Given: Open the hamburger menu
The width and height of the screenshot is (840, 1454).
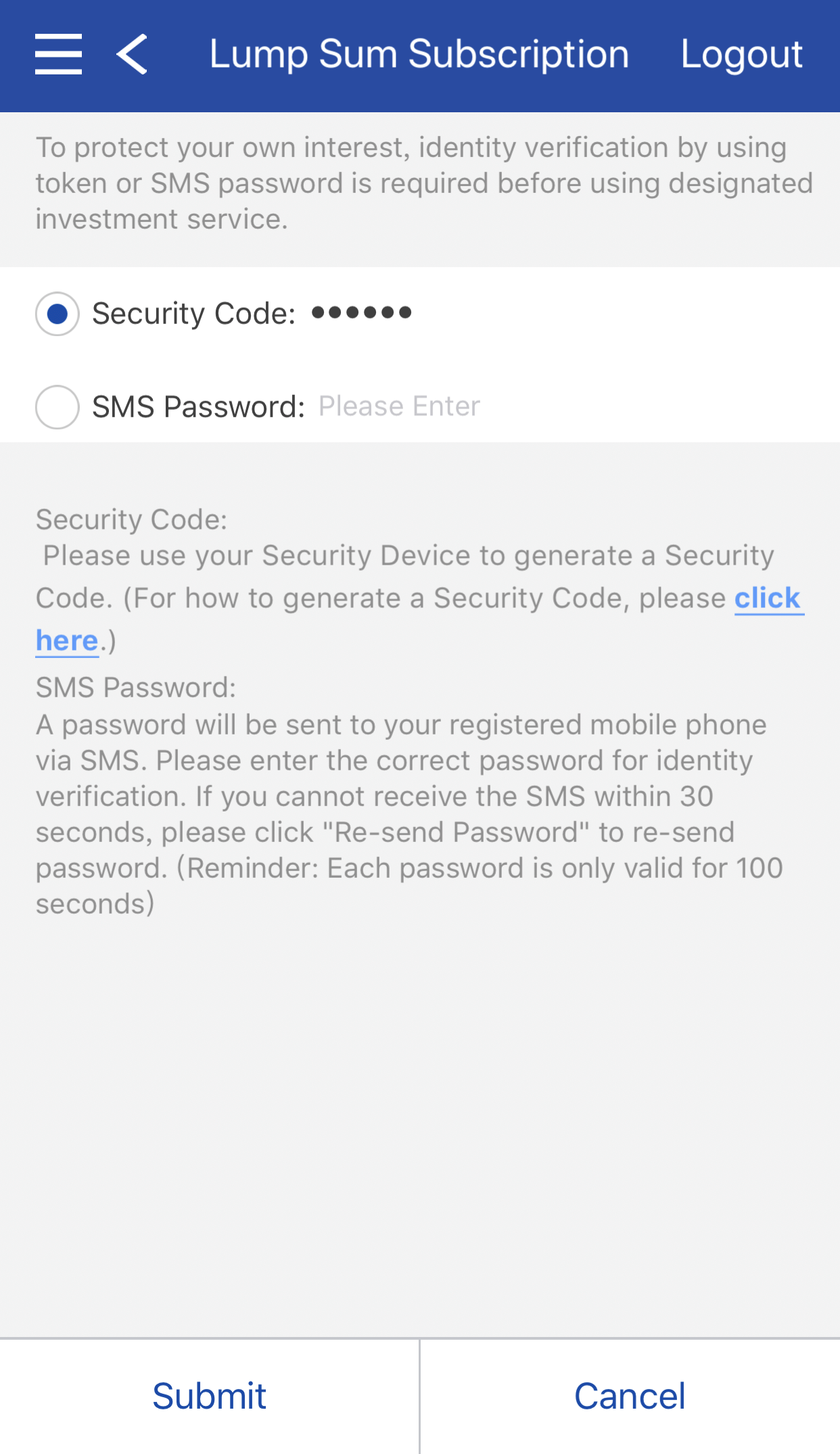Looking at the screenshot, I should point(59,54).
